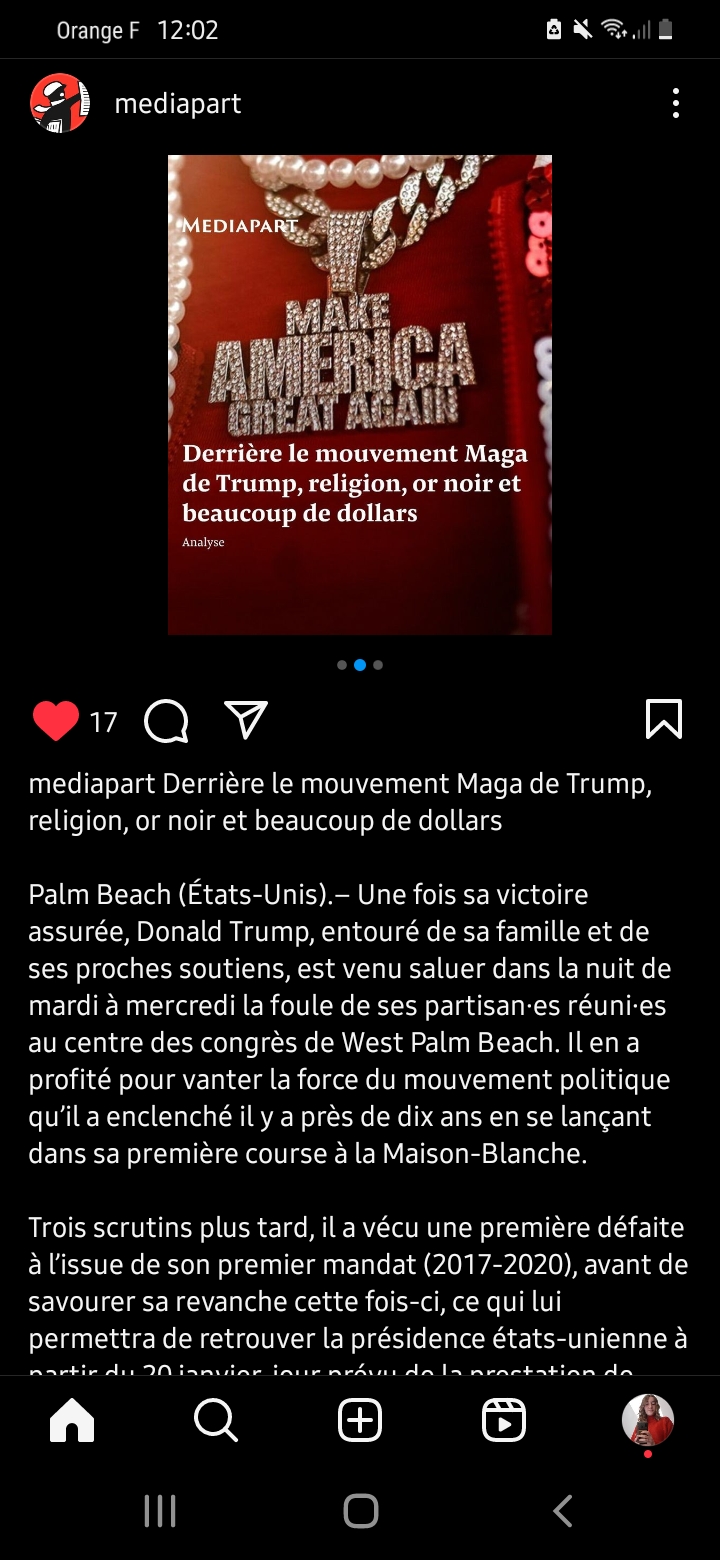
Task: Switch to the search and explore tab
Action: coord(216,1420)
